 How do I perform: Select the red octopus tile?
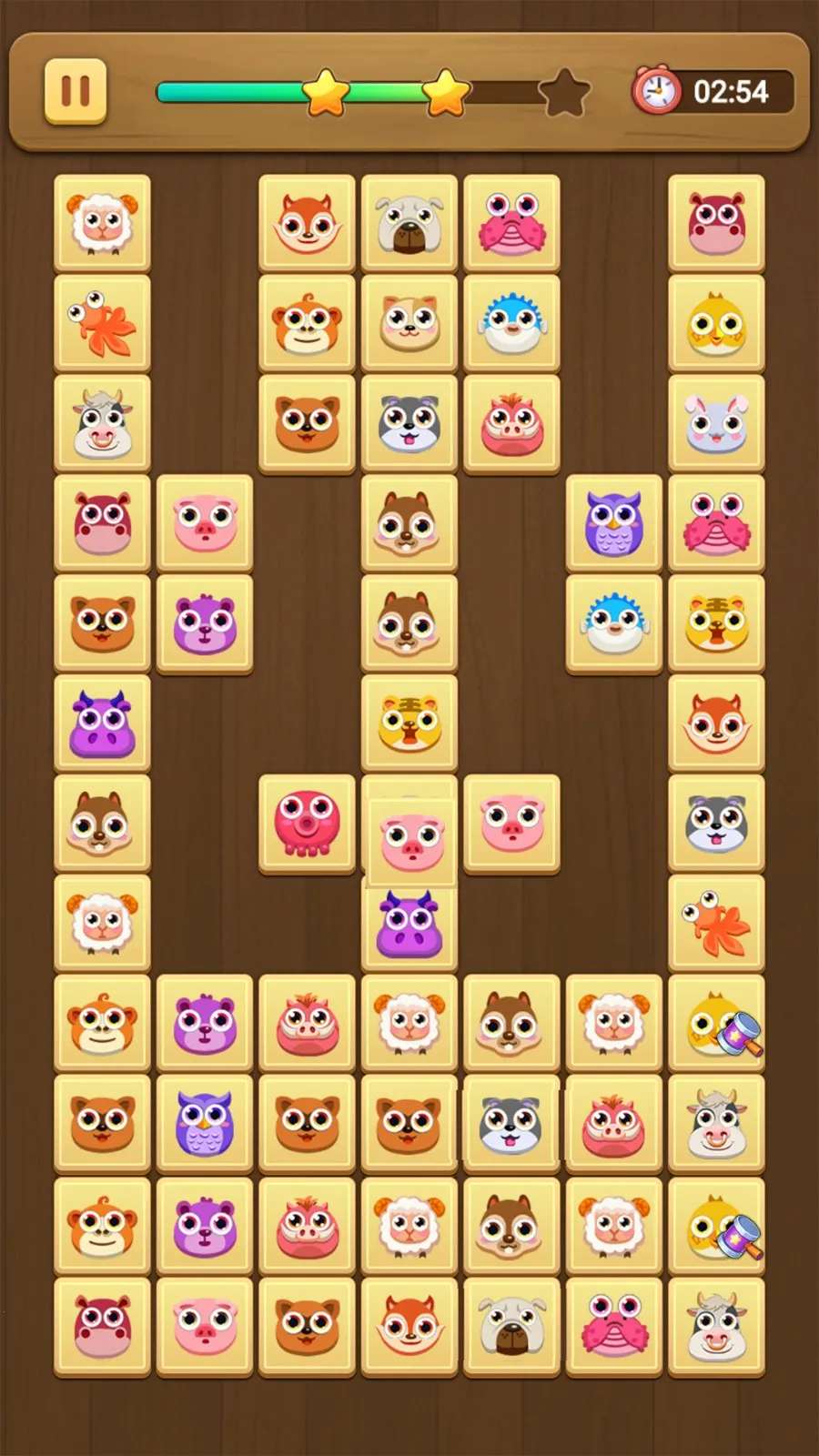pos(307,823)
